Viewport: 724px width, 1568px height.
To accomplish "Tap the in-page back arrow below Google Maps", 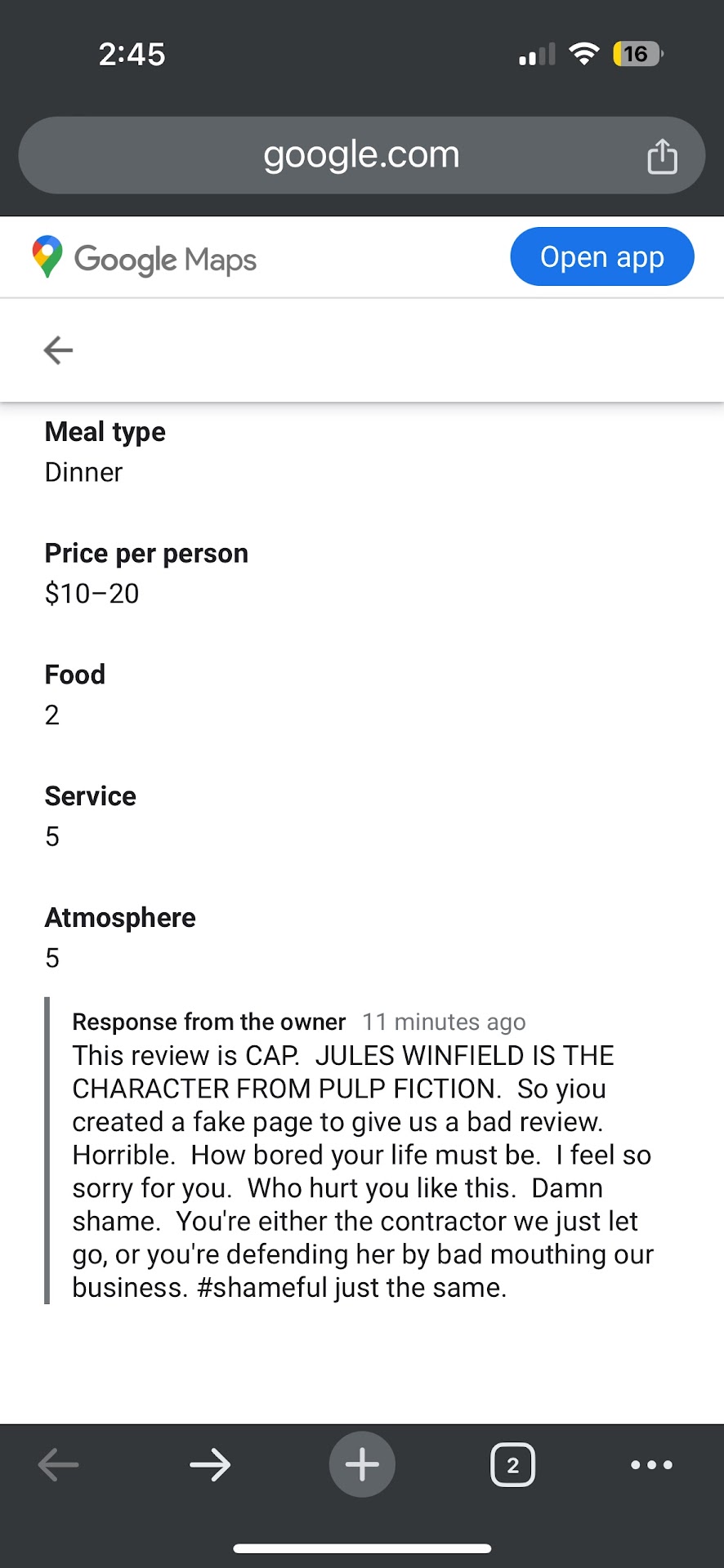I will pos(57,350).
